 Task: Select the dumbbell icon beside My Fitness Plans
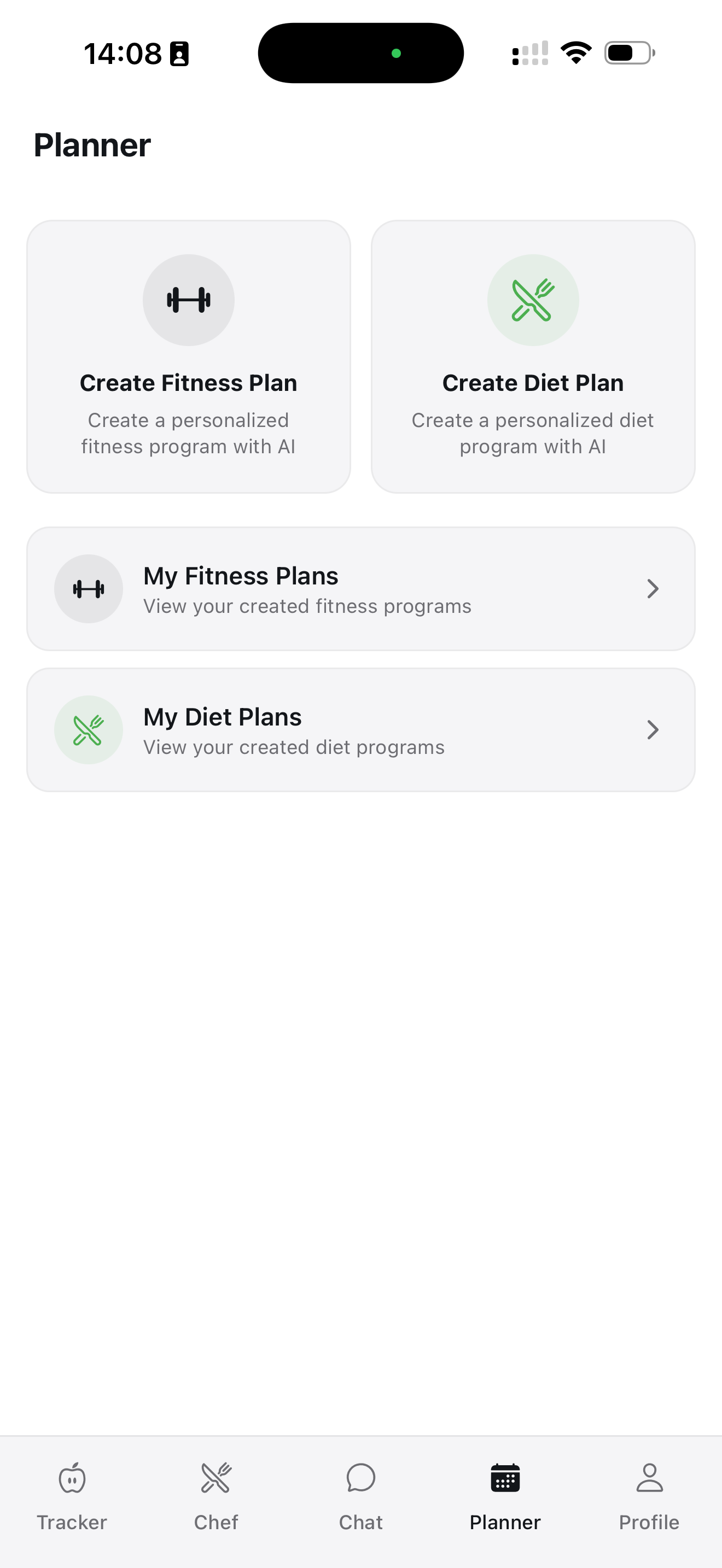pyautogui.click(x=88, y=588)
